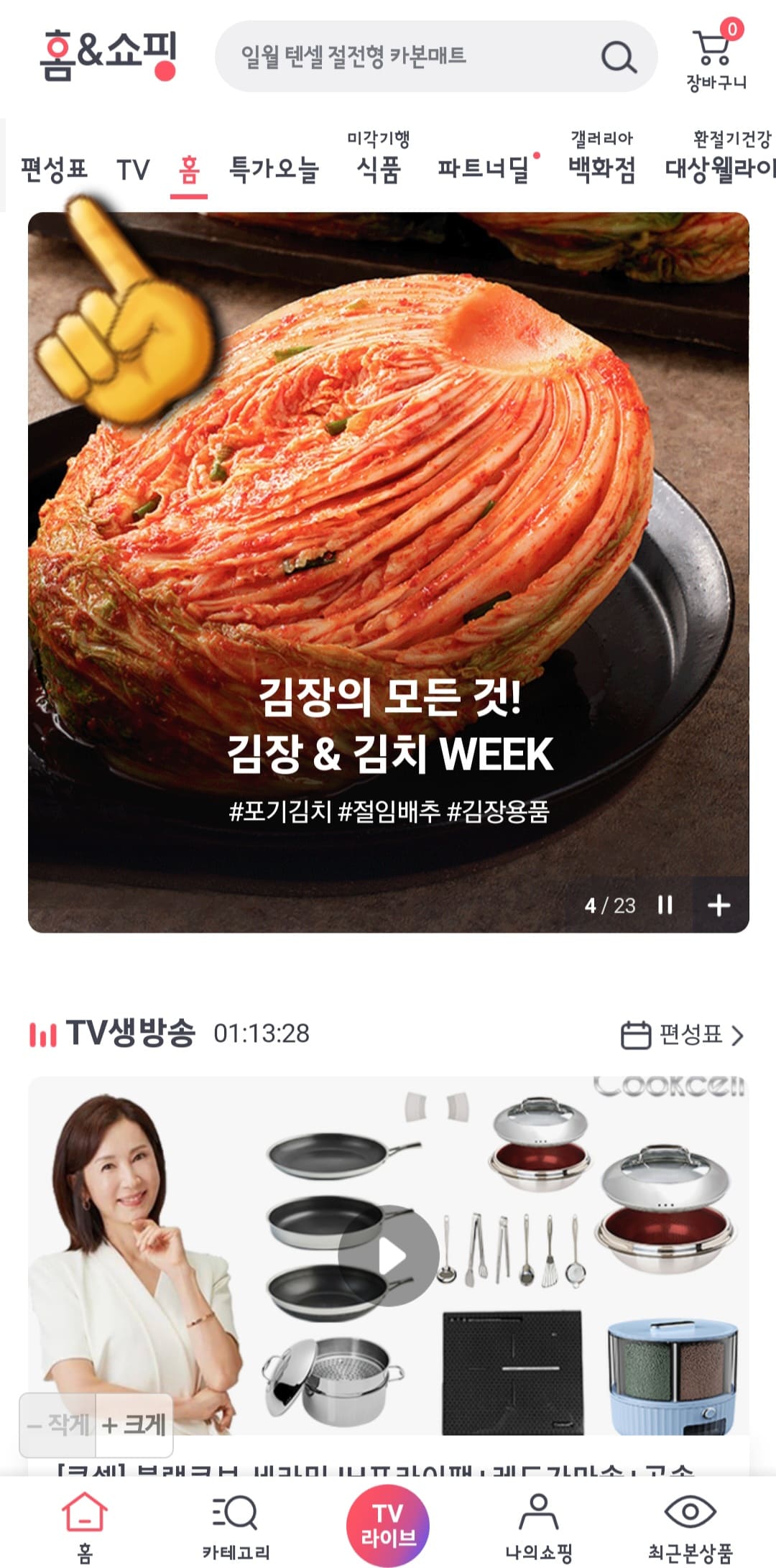Visit 갤러리아 백화점 section
Screen dimensions: 776x1568
pos(601,170)
